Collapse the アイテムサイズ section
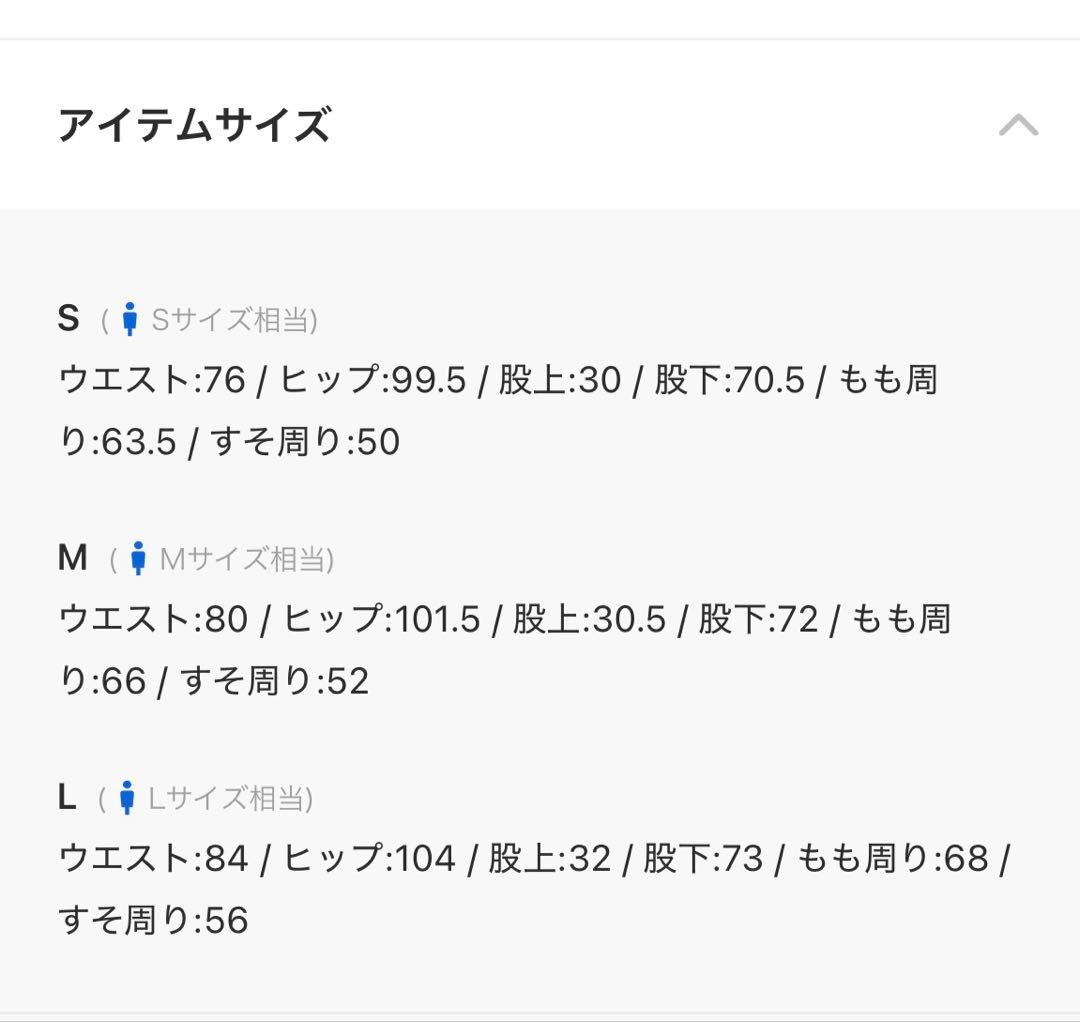Image resolution: width=1080 pixels, height=1022 pixels. (1018, 126)
